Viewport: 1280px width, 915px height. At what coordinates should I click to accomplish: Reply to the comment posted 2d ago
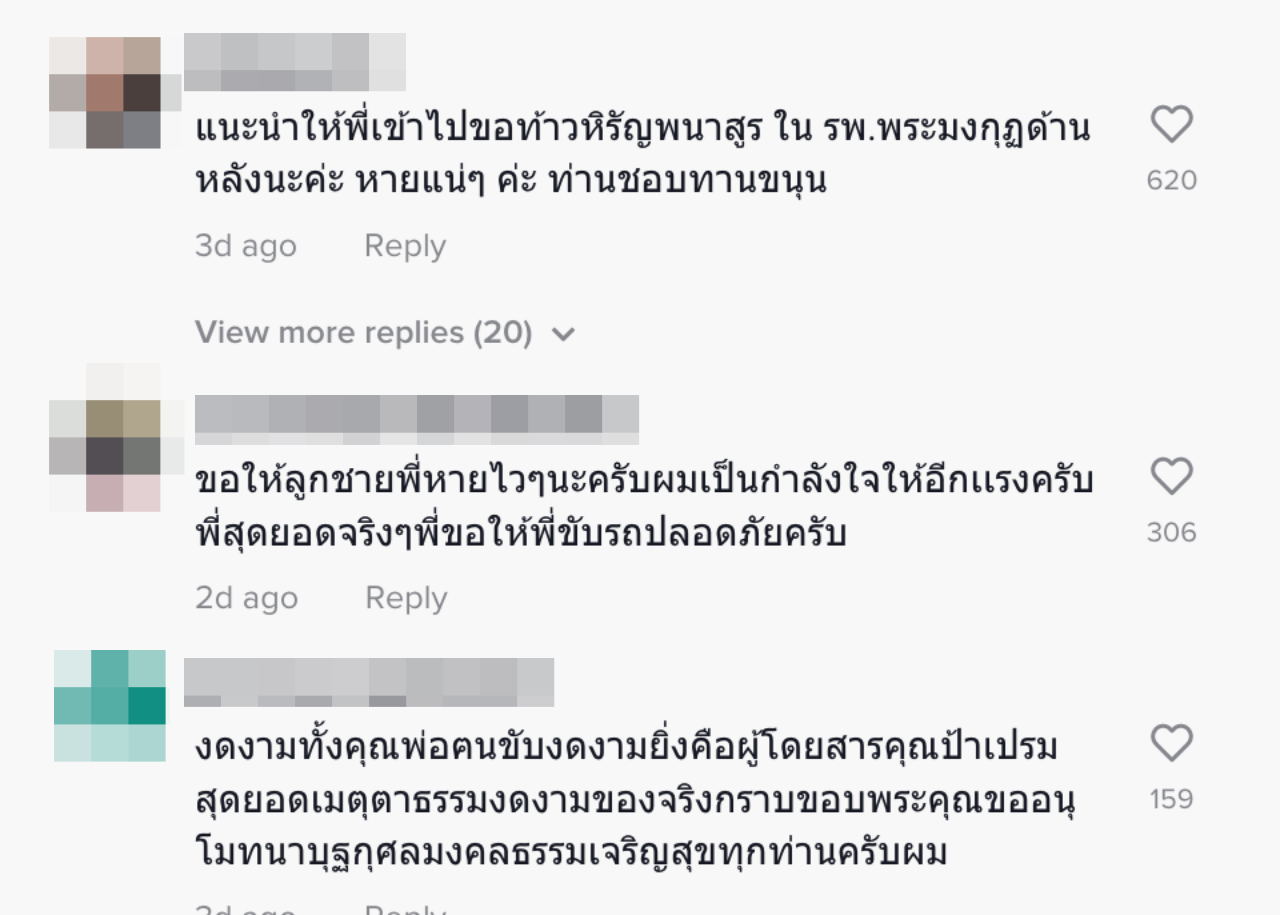(x=405, y=598)
